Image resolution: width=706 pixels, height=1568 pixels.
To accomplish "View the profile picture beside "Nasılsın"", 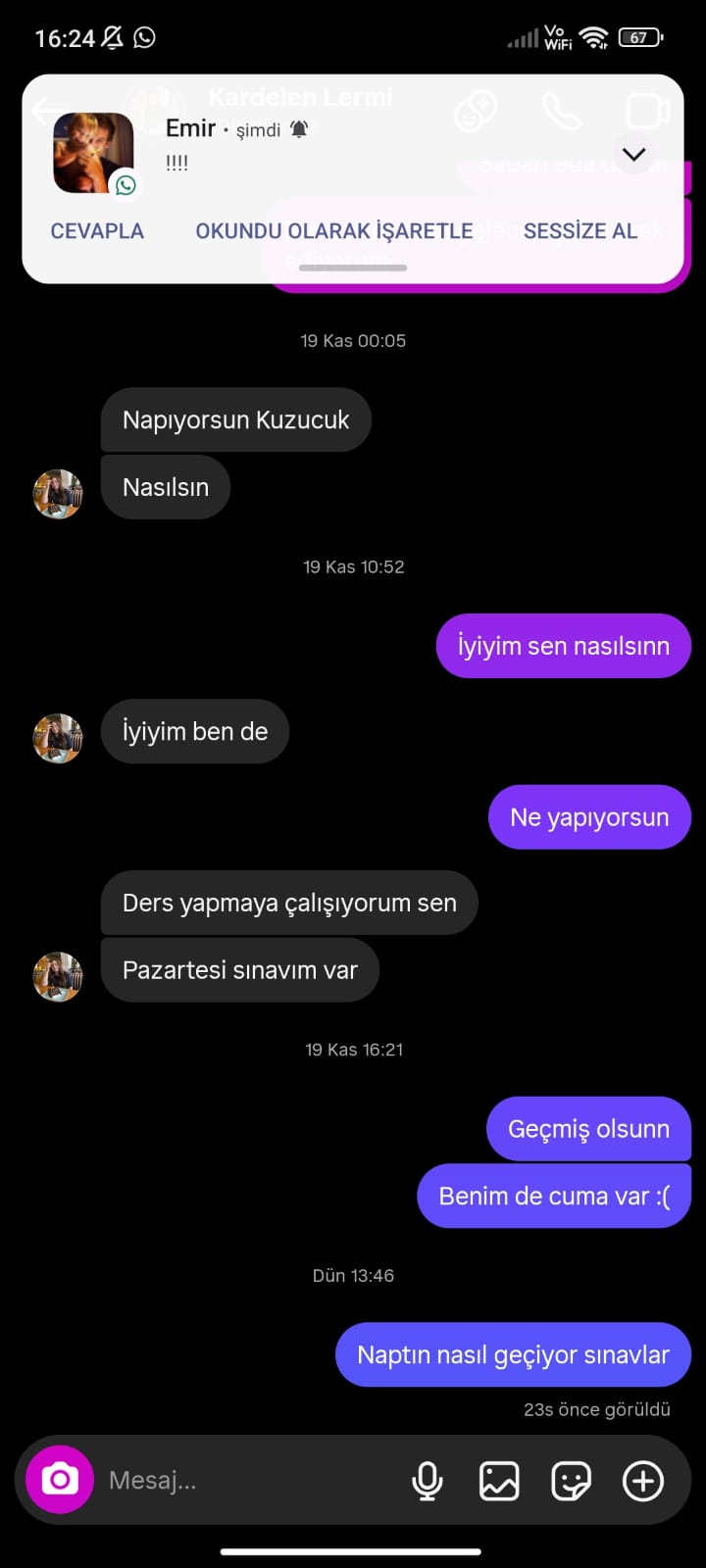I will pos(58,493).
